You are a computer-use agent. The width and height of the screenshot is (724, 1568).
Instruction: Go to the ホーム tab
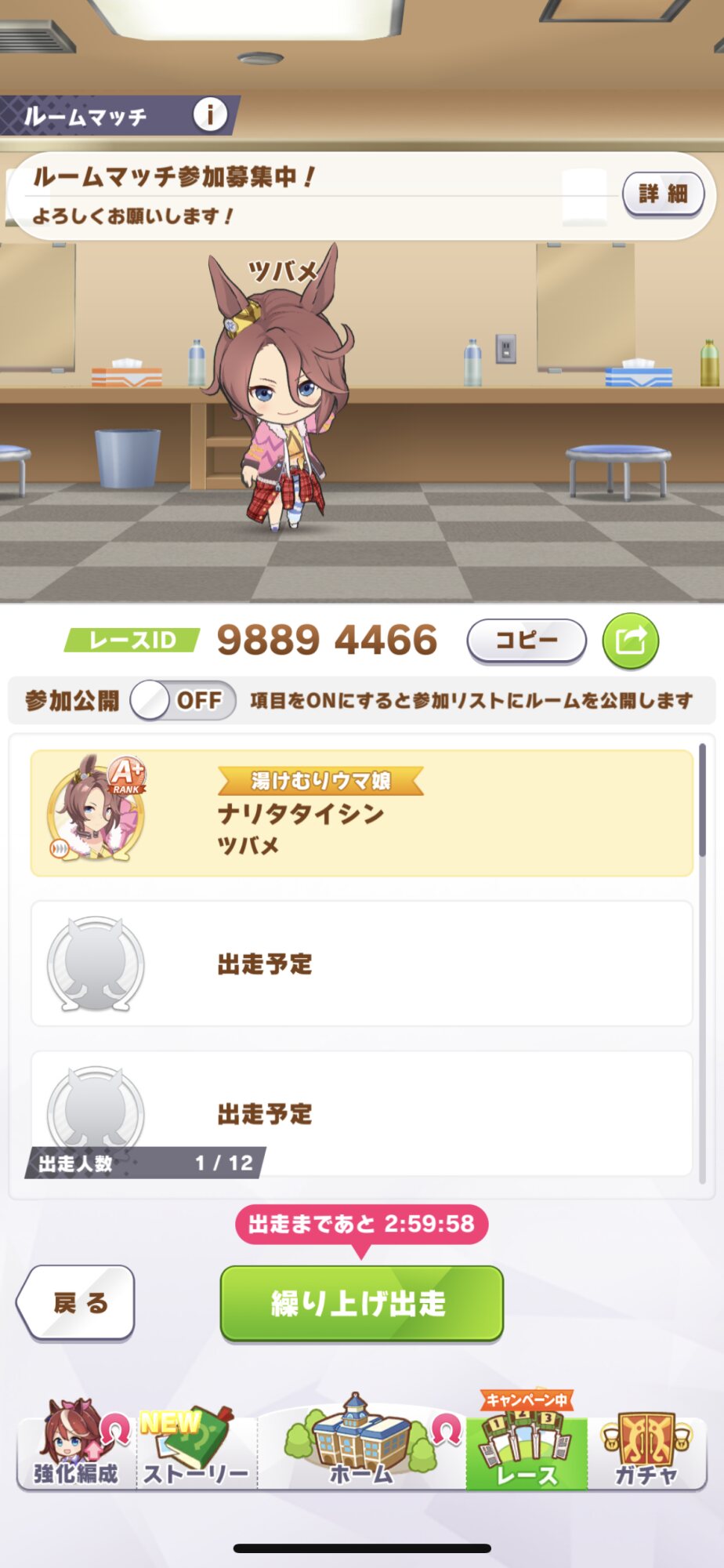360,1444
